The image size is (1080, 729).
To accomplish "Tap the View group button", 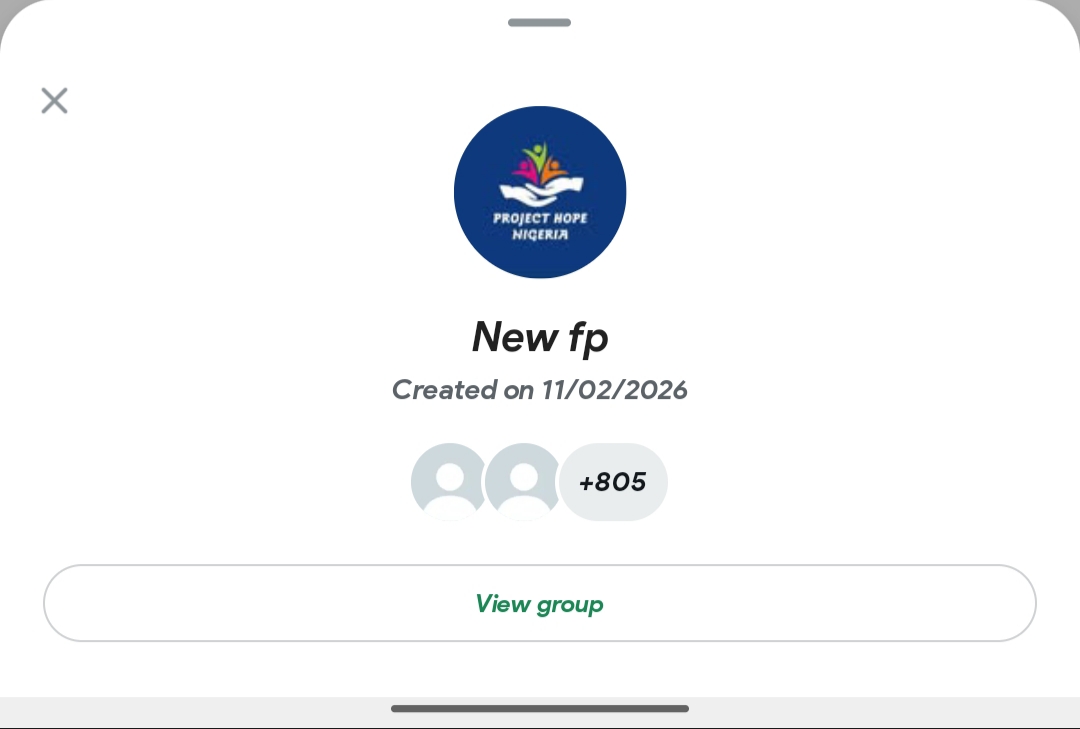I will [539, 603].
